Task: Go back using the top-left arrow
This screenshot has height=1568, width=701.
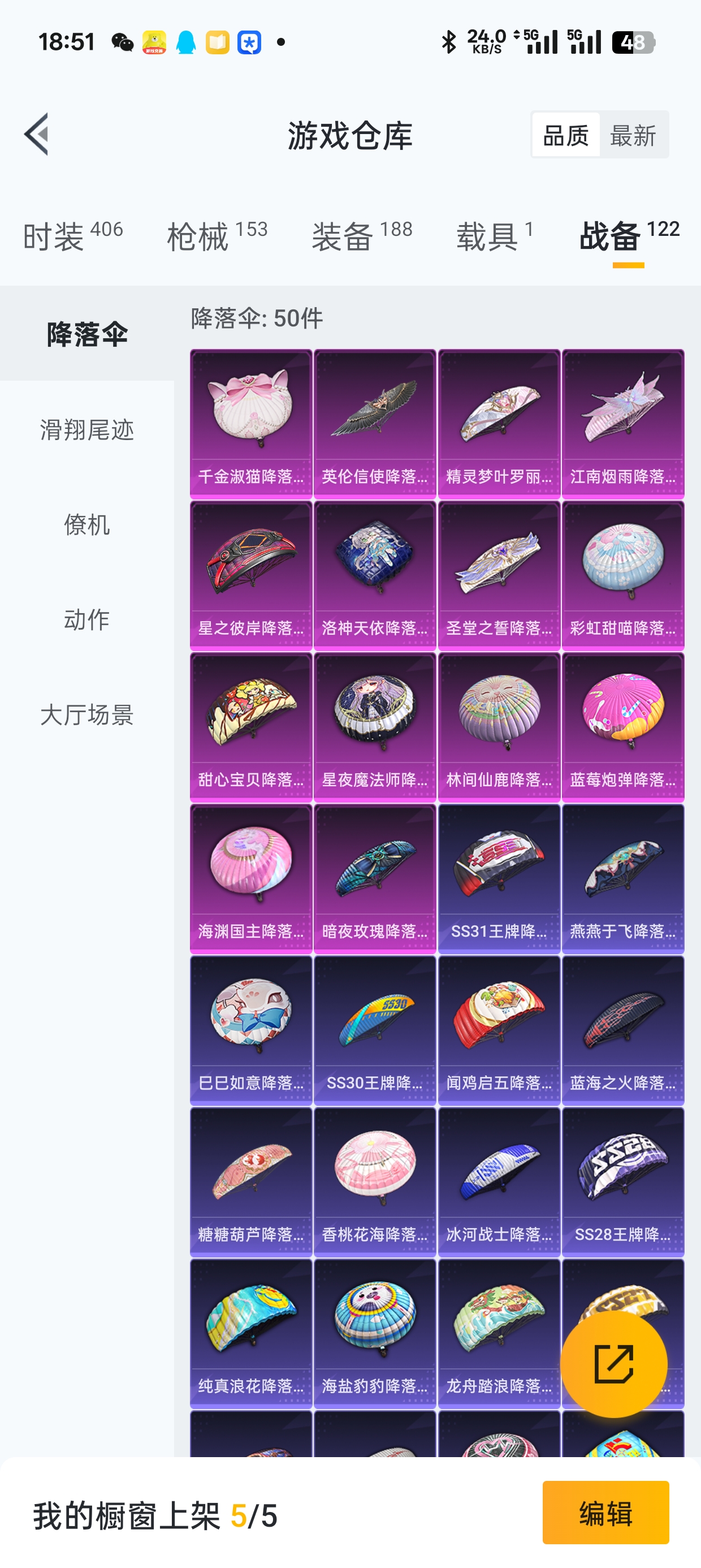Action: (x=37, y=135)
